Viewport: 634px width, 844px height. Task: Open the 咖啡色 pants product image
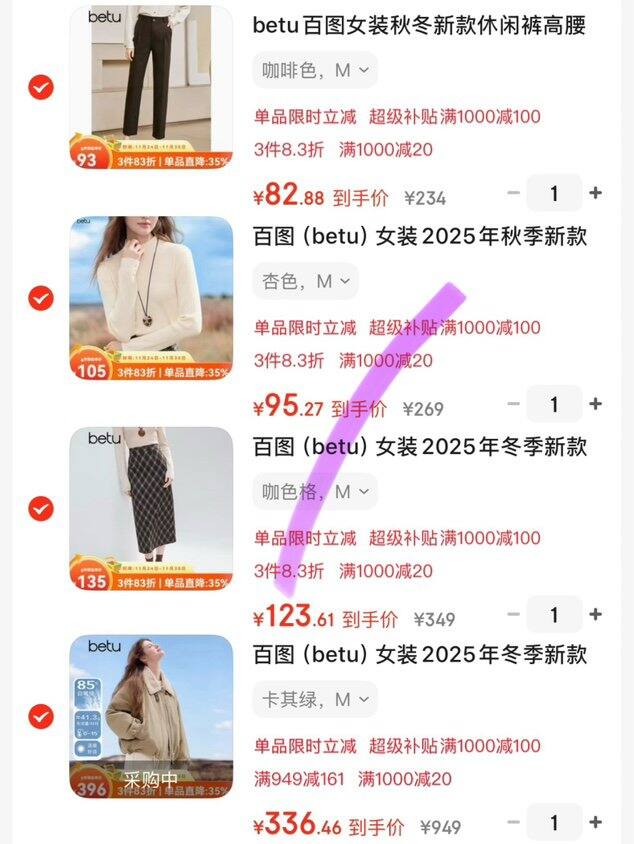coord(151,88)
